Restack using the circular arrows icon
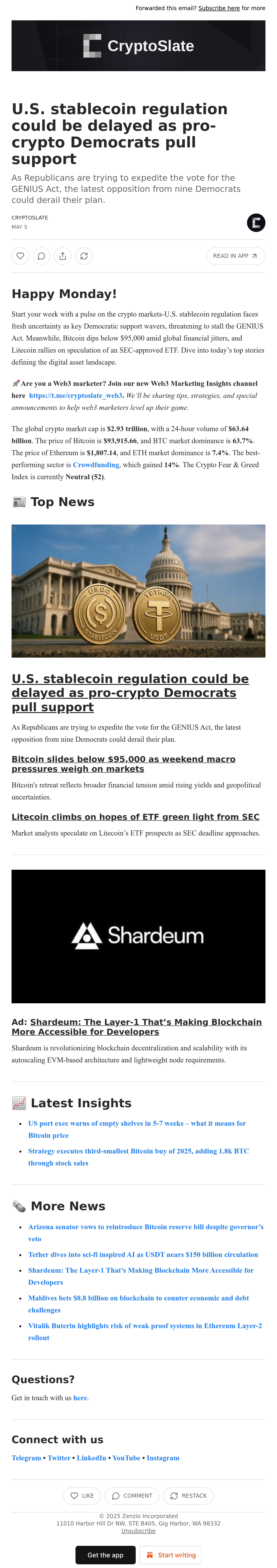277x1568 pixels. point(84,256)
